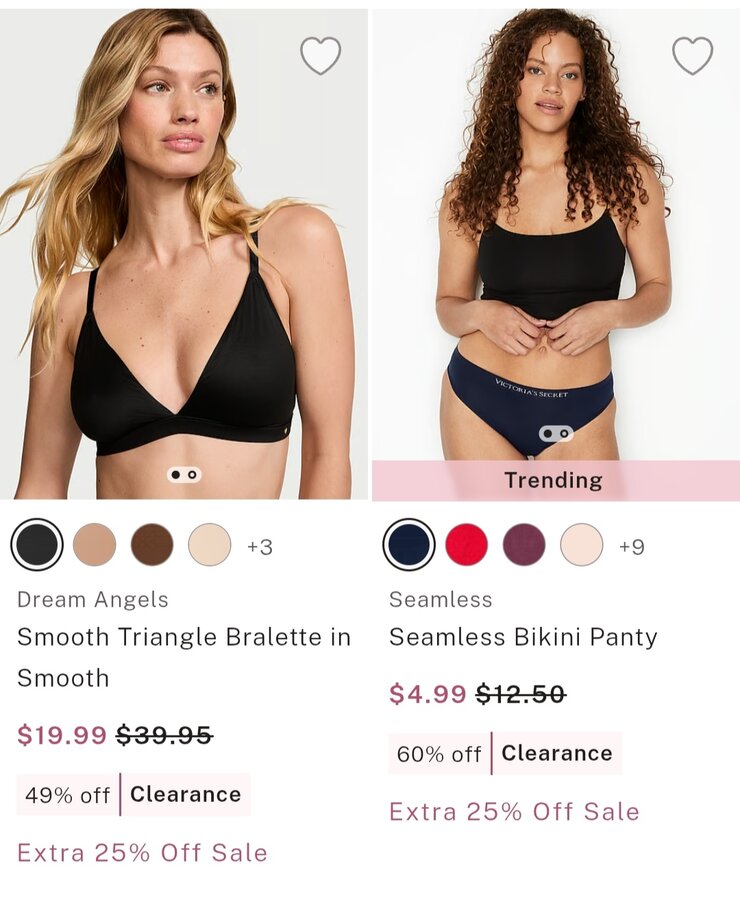Choose the tan swatch for the bralette
The width and height of the screenshot is (740, 900).
point(94,545)
